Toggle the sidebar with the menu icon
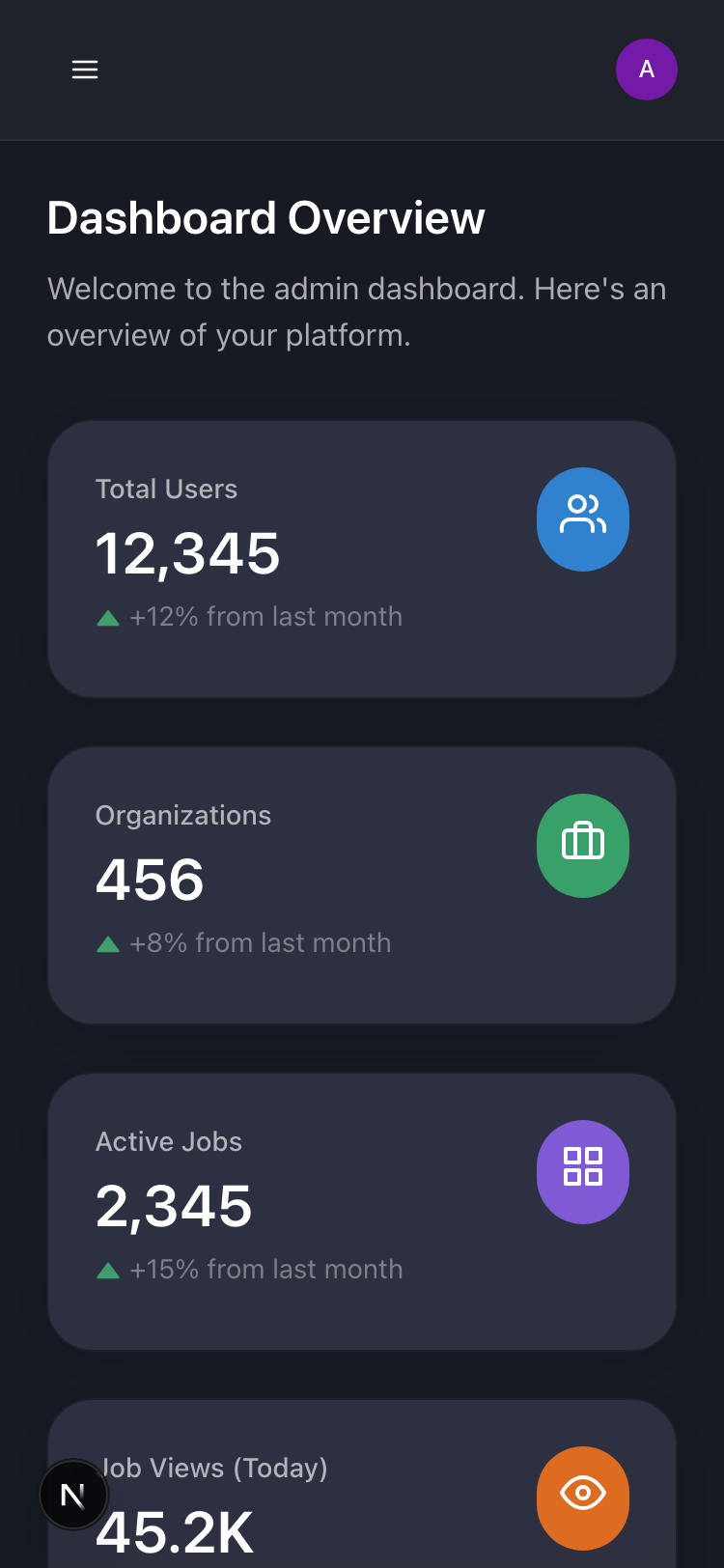 pos(85,70)
